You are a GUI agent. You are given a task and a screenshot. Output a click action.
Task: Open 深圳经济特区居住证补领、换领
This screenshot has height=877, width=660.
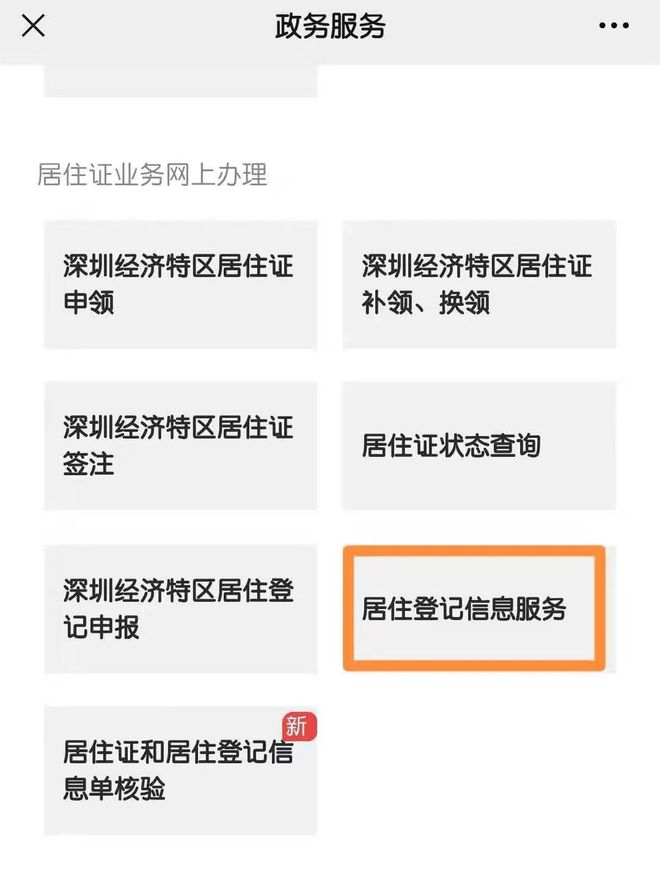click(479, 284)
